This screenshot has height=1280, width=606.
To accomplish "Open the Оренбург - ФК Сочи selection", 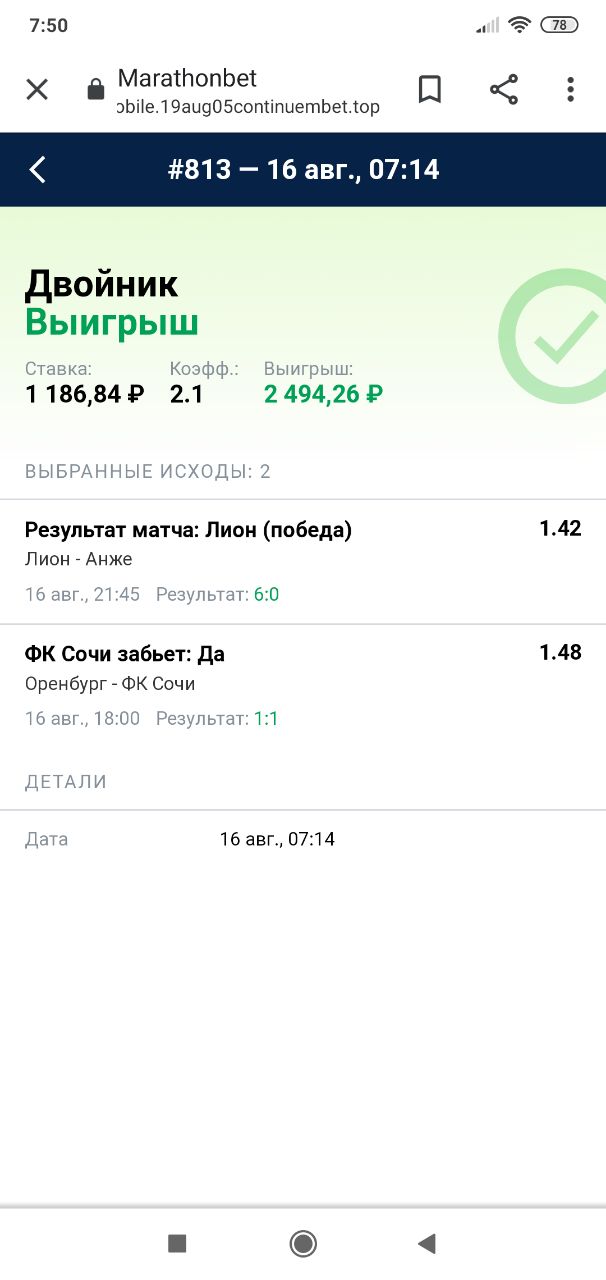I will [x=303, y=686].
